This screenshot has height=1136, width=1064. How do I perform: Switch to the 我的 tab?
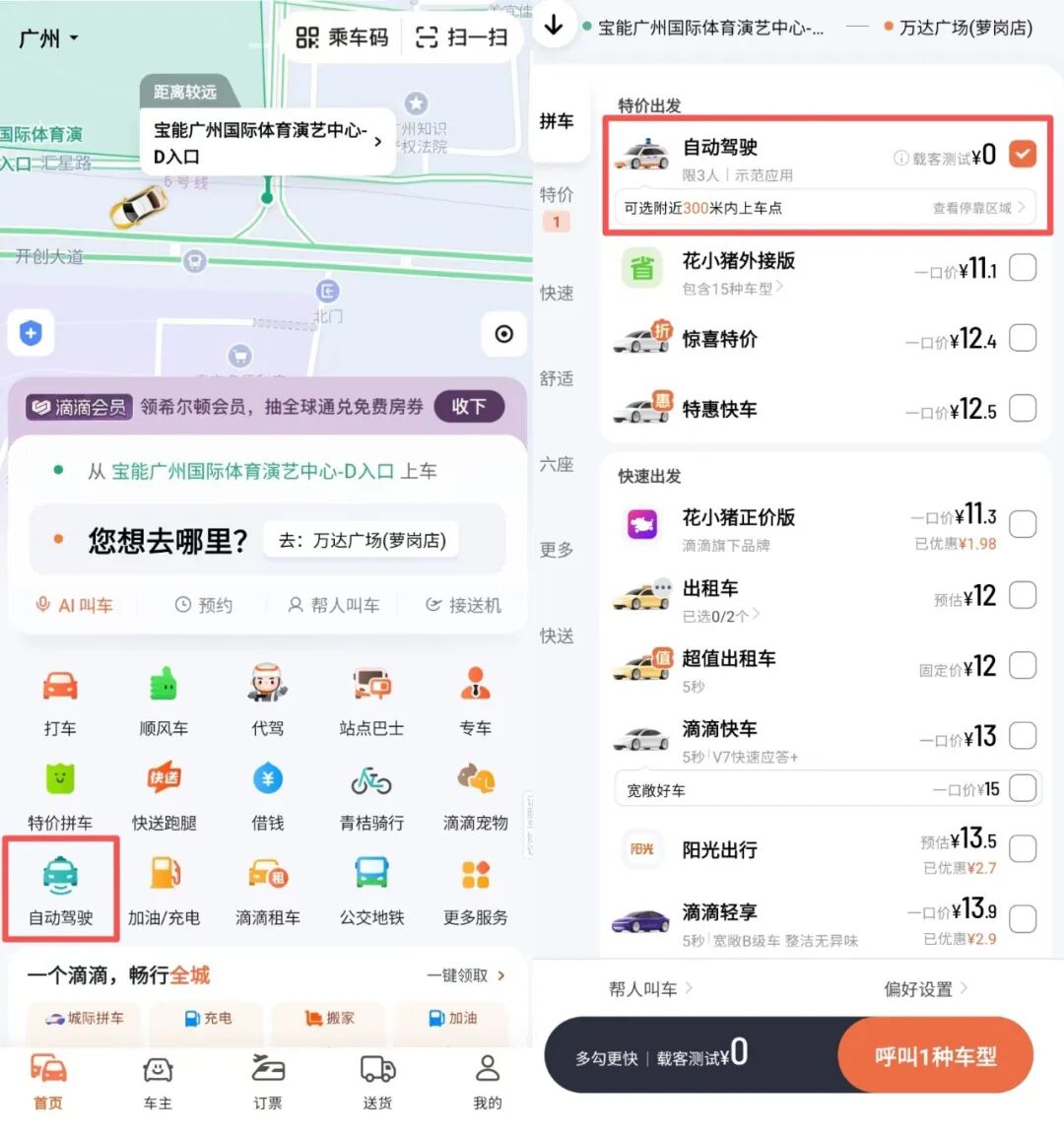tap(487, 1082)
